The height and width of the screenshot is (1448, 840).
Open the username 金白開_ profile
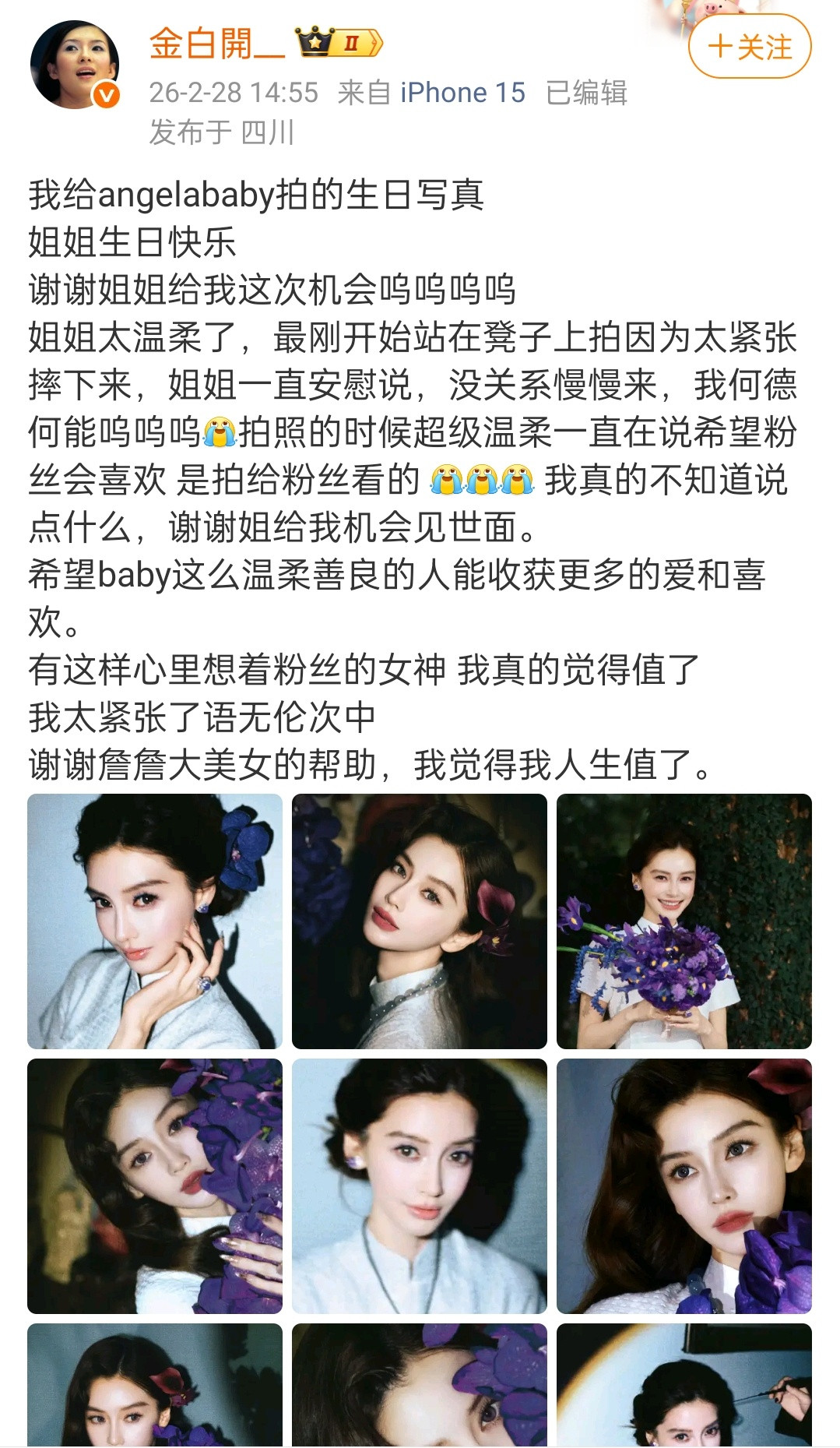coord(209,44)
